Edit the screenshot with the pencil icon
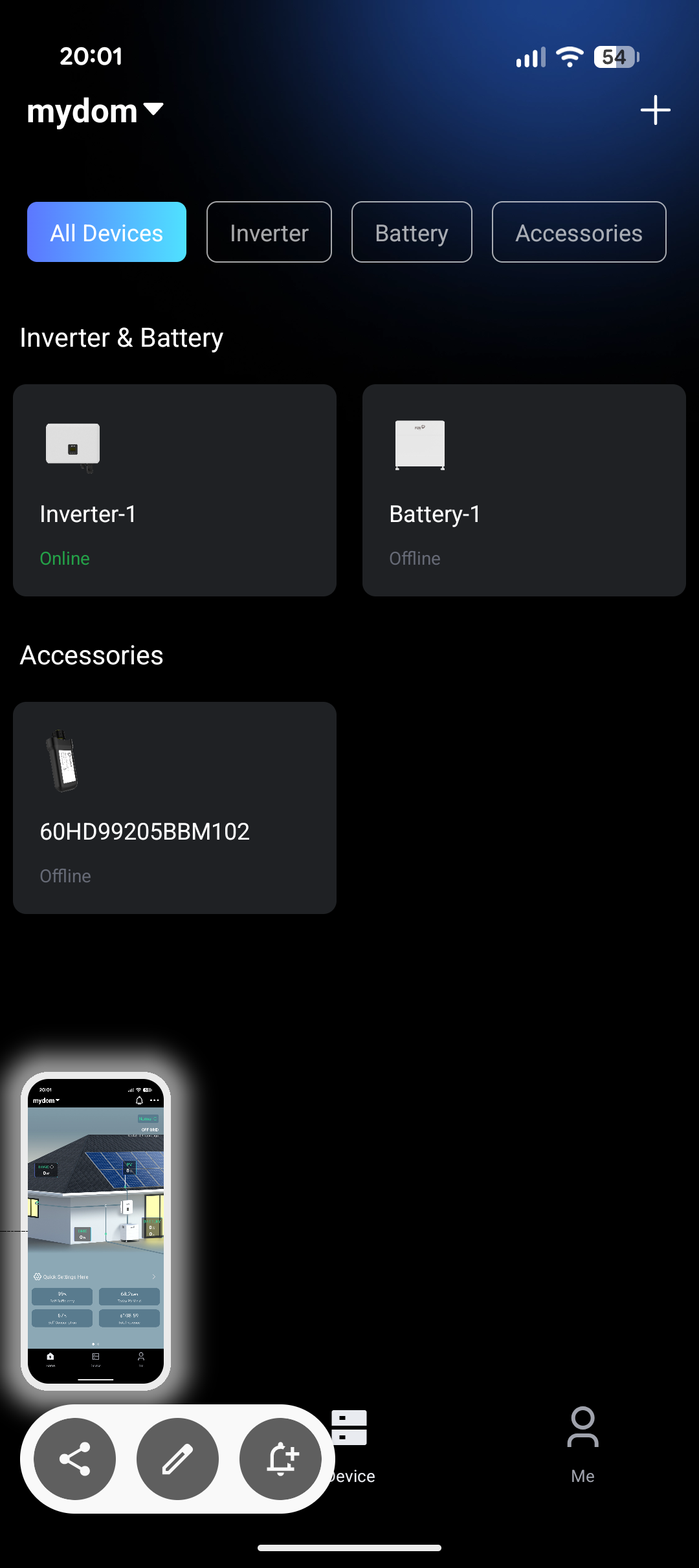699x1568 pixels. [177, 1459]
